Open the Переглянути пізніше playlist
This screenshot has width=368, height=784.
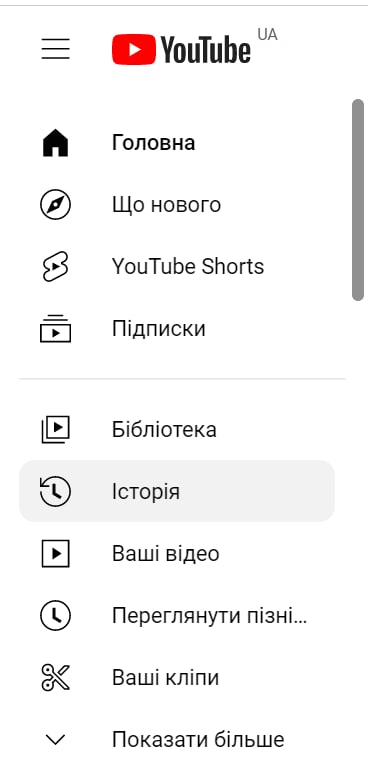(177, 616)
